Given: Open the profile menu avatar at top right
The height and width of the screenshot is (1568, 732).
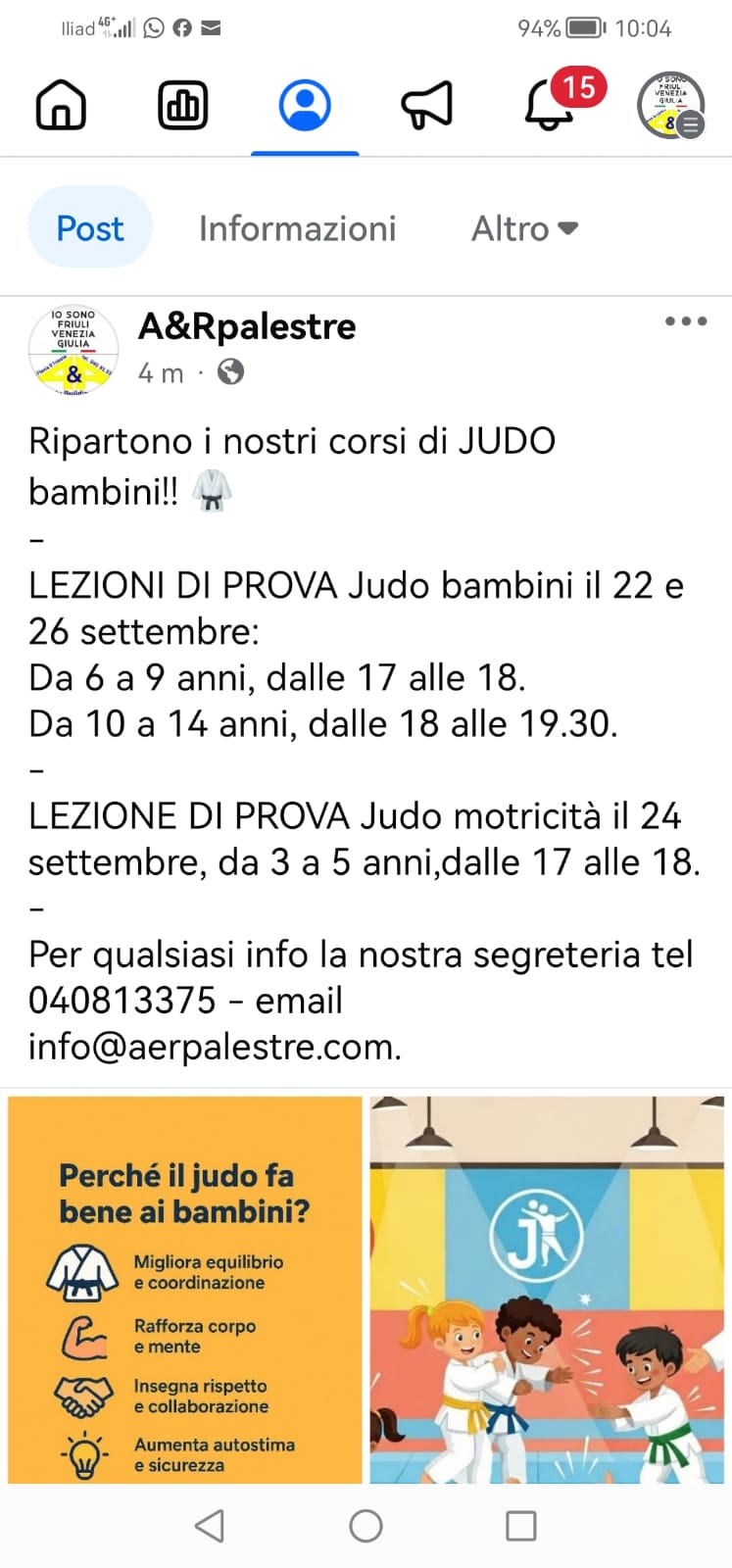Looking at the screenshot, I should point(671,105).
